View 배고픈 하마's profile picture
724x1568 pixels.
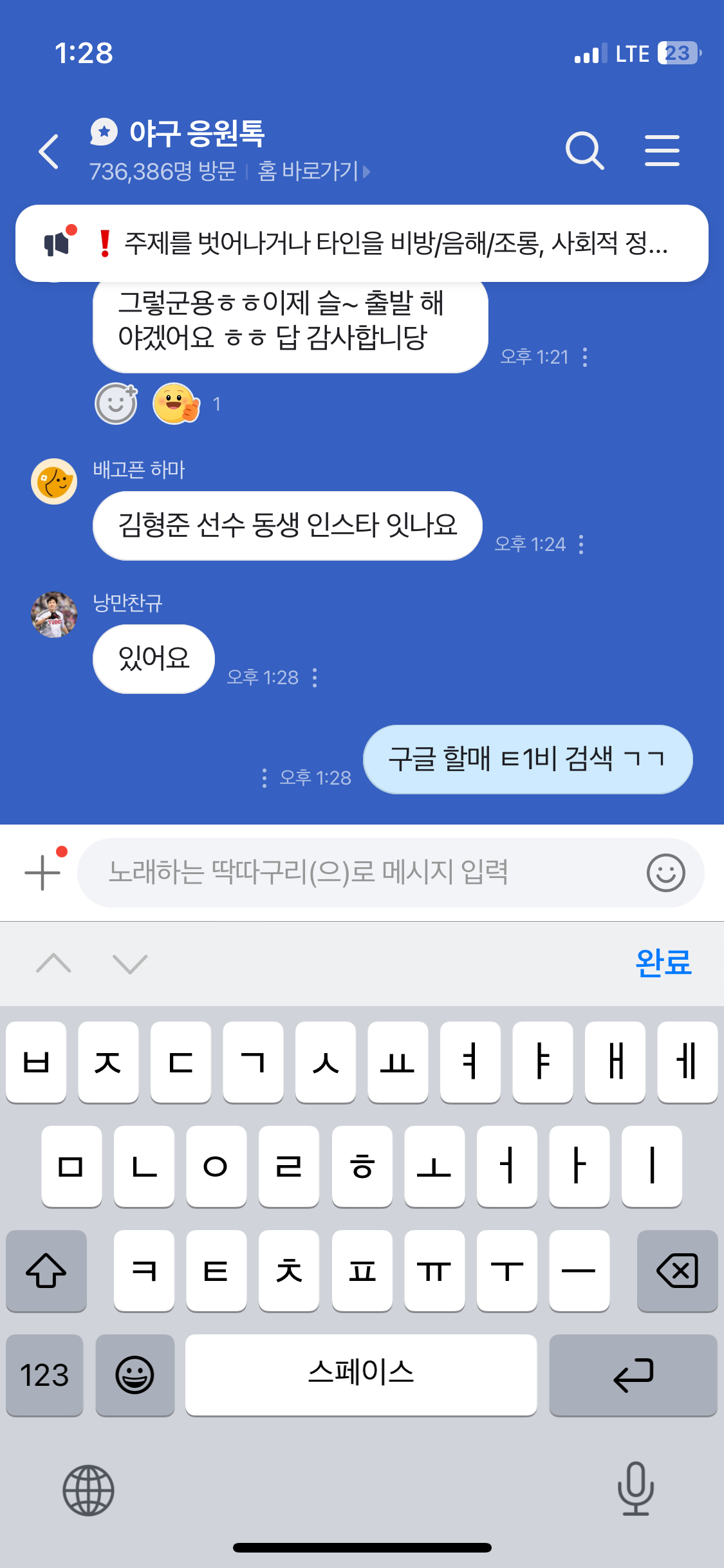pyautogui.click(x=54, y=481)
